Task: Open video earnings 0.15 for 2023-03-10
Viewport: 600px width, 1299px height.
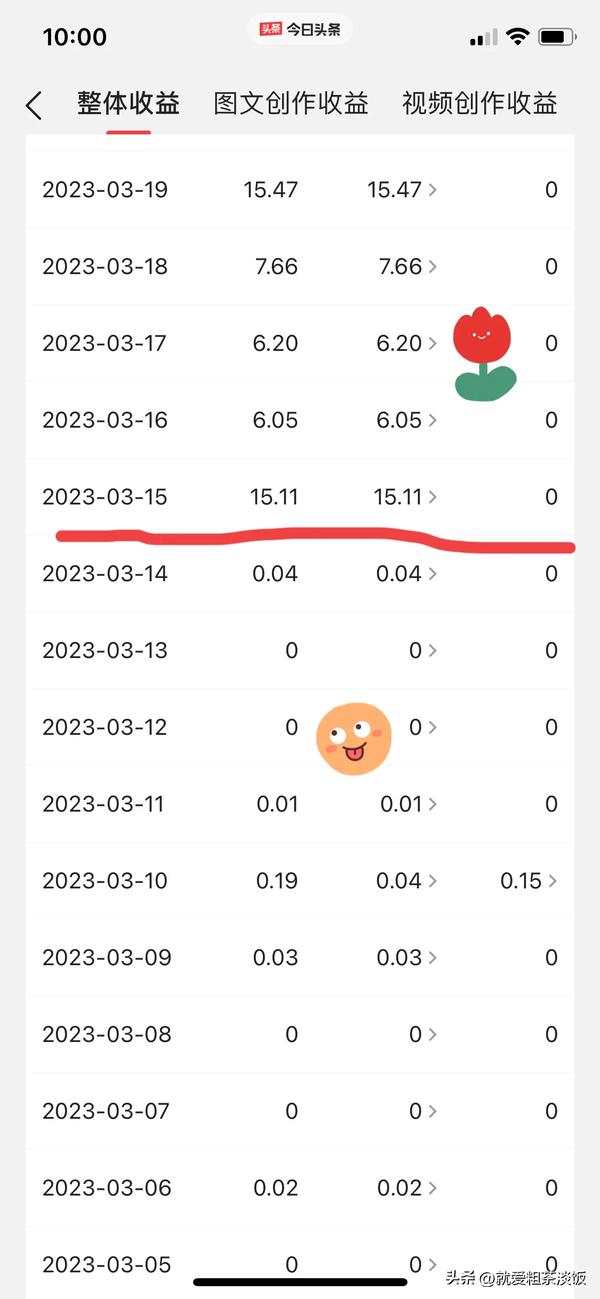Action: (x=529, y=881)
